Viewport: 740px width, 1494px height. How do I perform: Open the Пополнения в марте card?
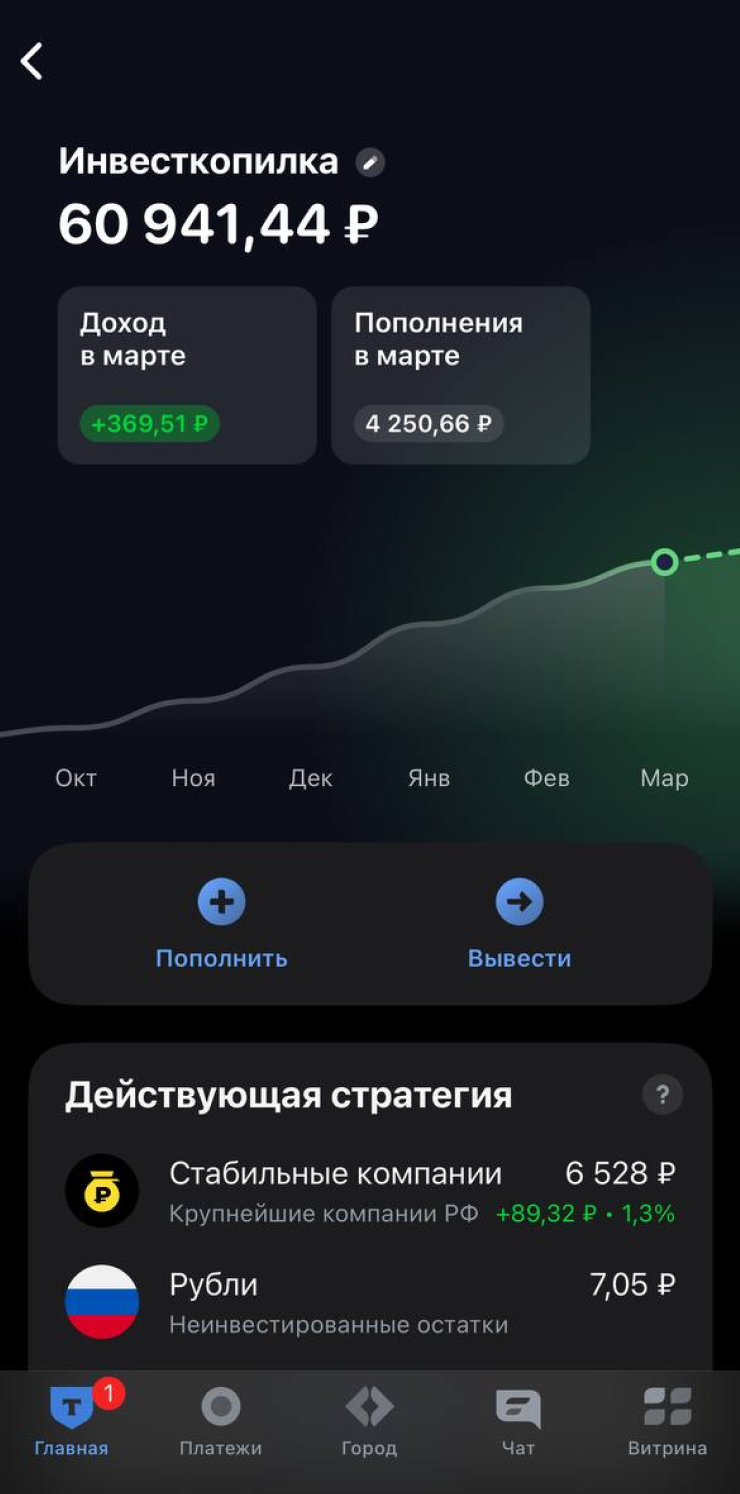[x=460, y=375]
